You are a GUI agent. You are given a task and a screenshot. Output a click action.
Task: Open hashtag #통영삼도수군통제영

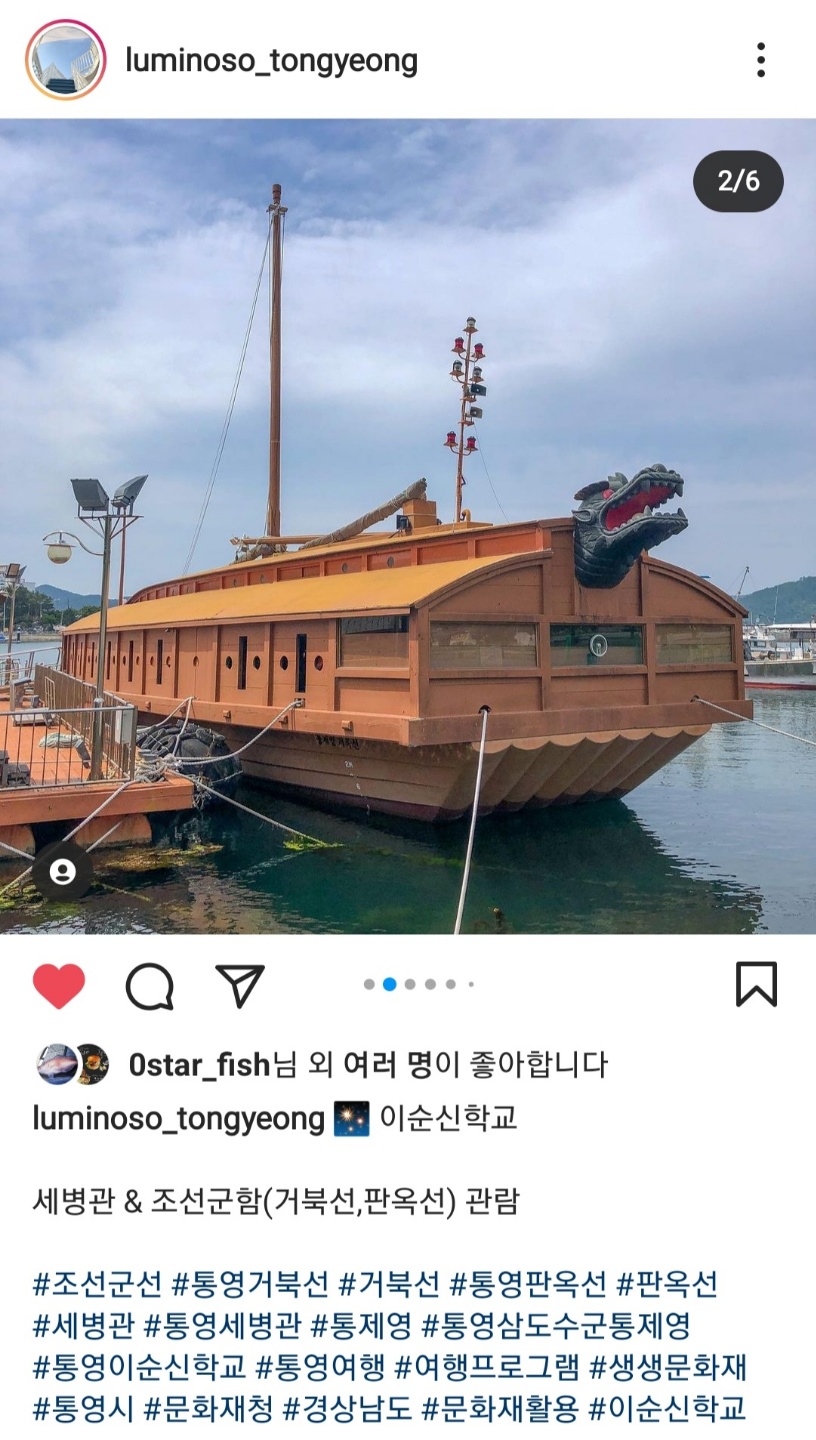(556, 1326)
